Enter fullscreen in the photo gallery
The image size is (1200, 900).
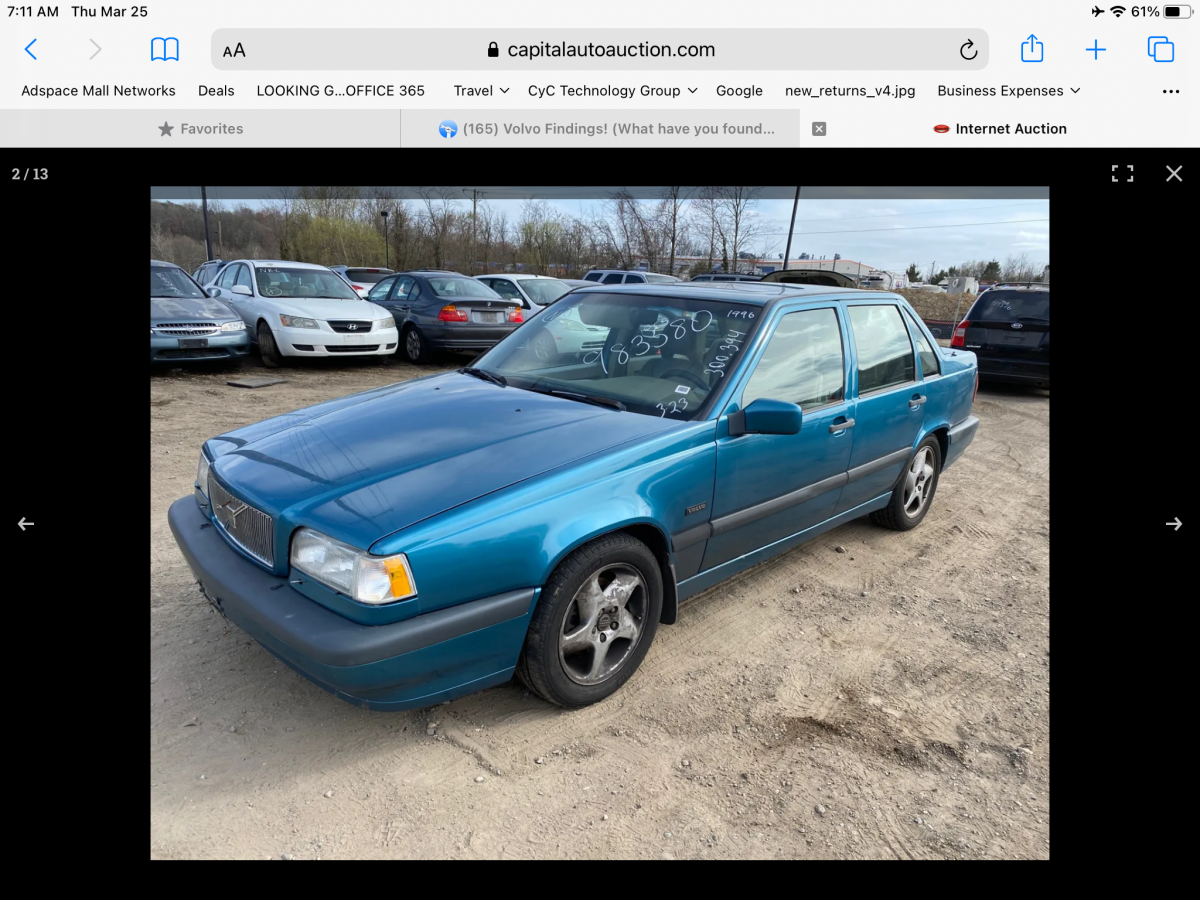[1122, 173]
